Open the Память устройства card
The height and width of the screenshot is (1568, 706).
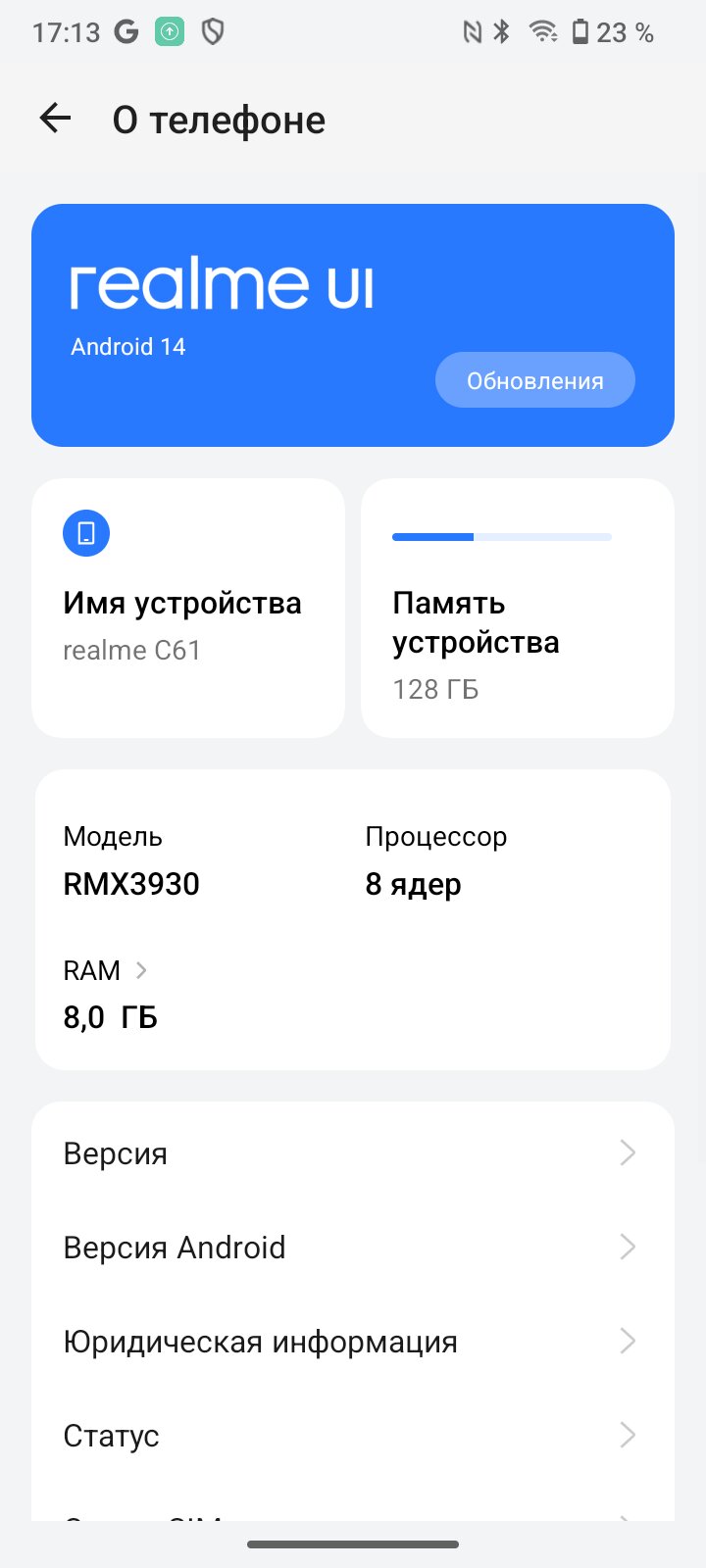pos(518,608)
